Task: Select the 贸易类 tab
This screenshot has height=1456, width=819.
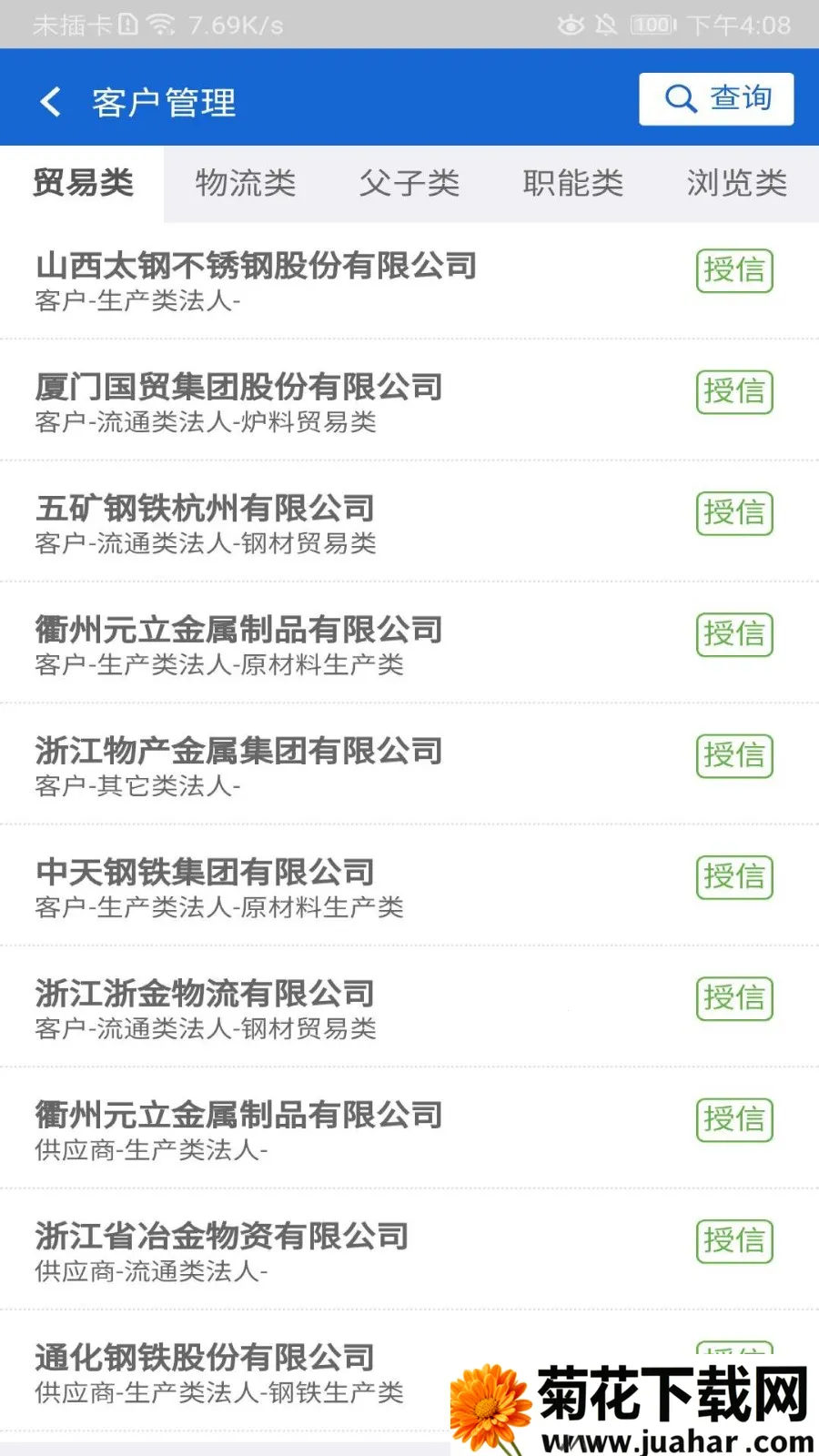Action: pyautogui.click(x=83, y=184)
